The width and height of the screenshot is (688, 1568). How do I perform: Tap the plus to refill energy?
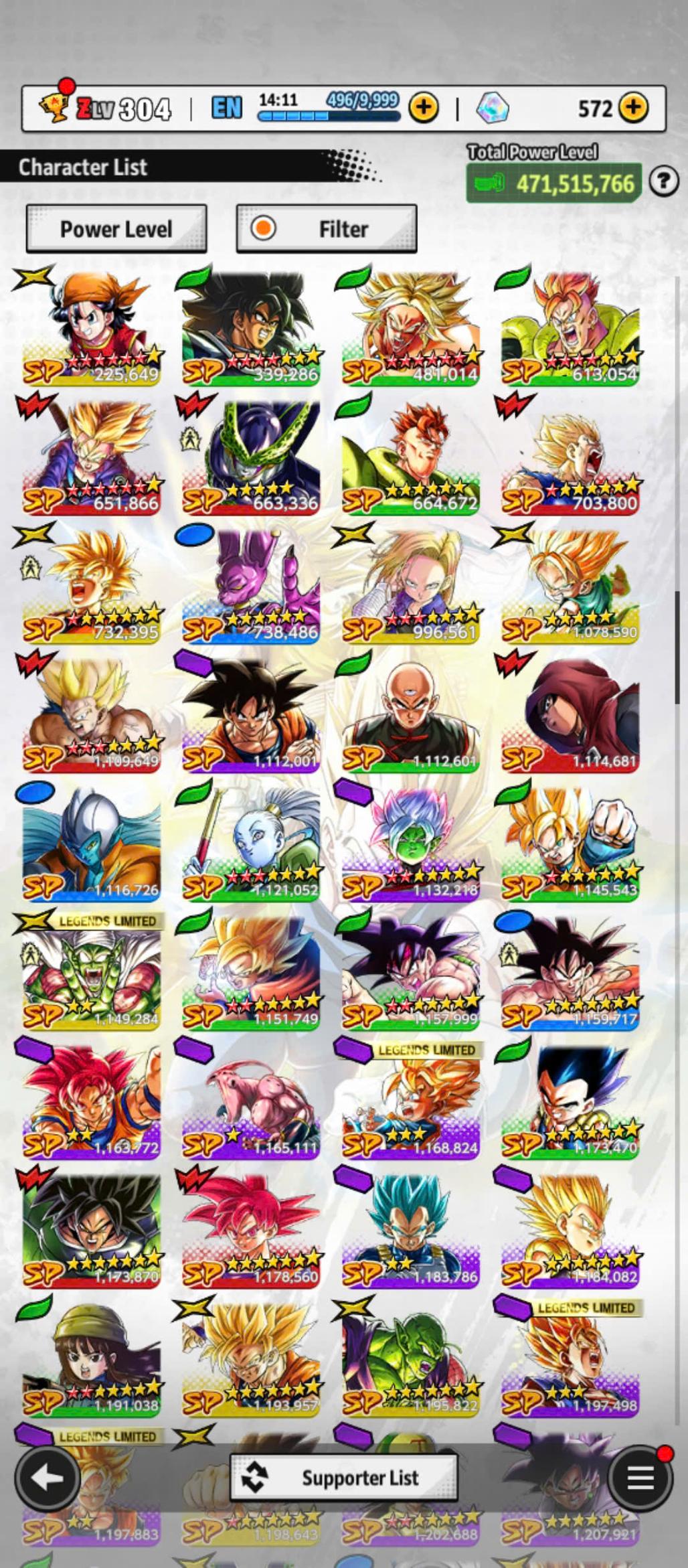[x=423, y=107]
